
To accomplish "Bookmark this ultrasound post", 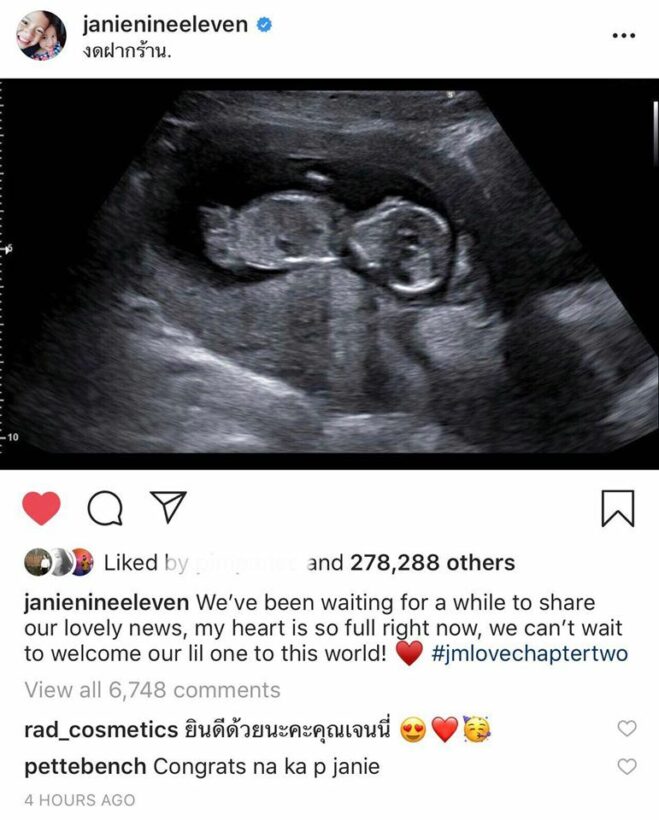I will (617, 509).
